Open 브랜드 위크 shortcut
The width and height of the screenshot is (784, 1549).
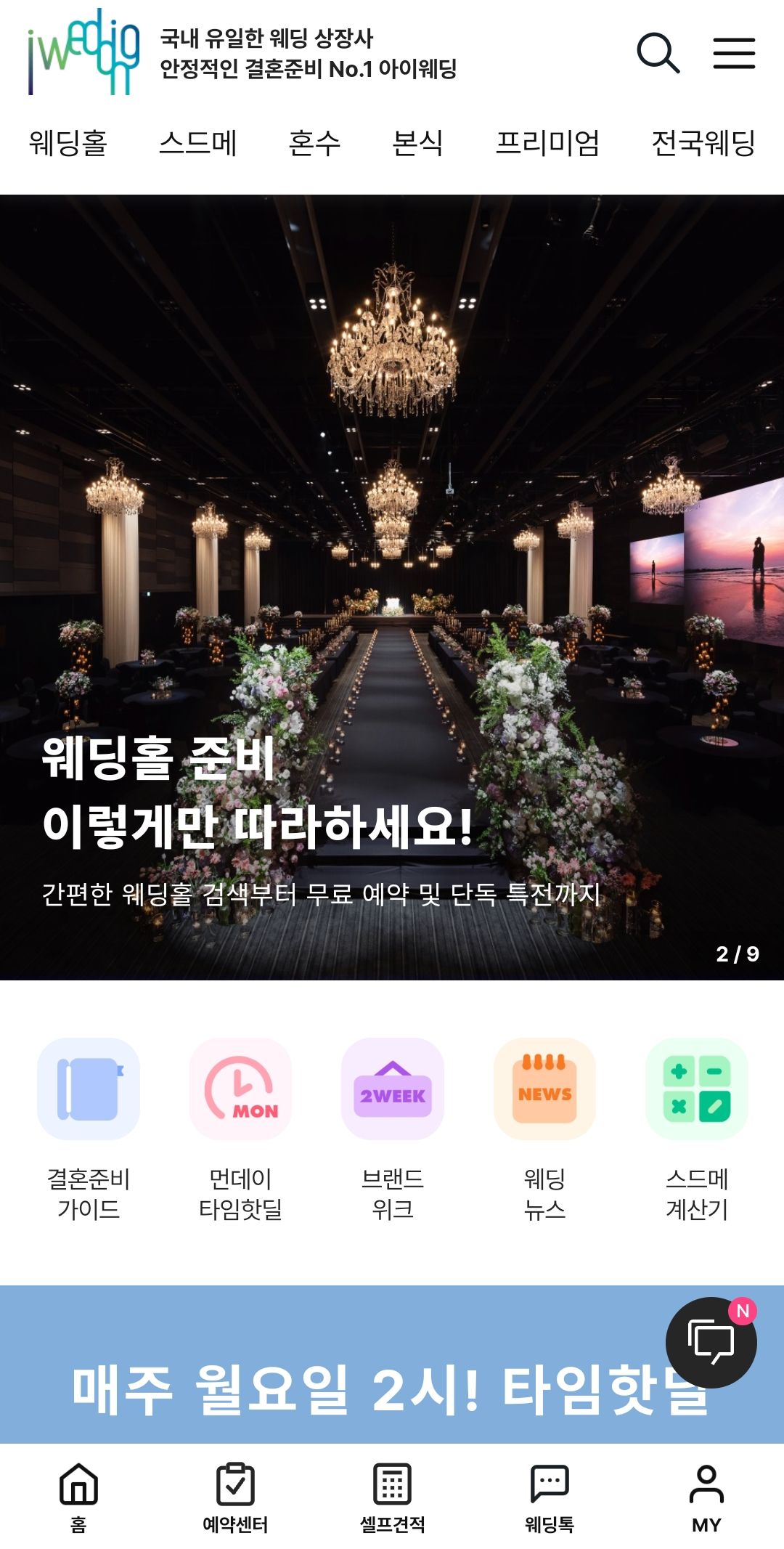(x=393, y=1129)
